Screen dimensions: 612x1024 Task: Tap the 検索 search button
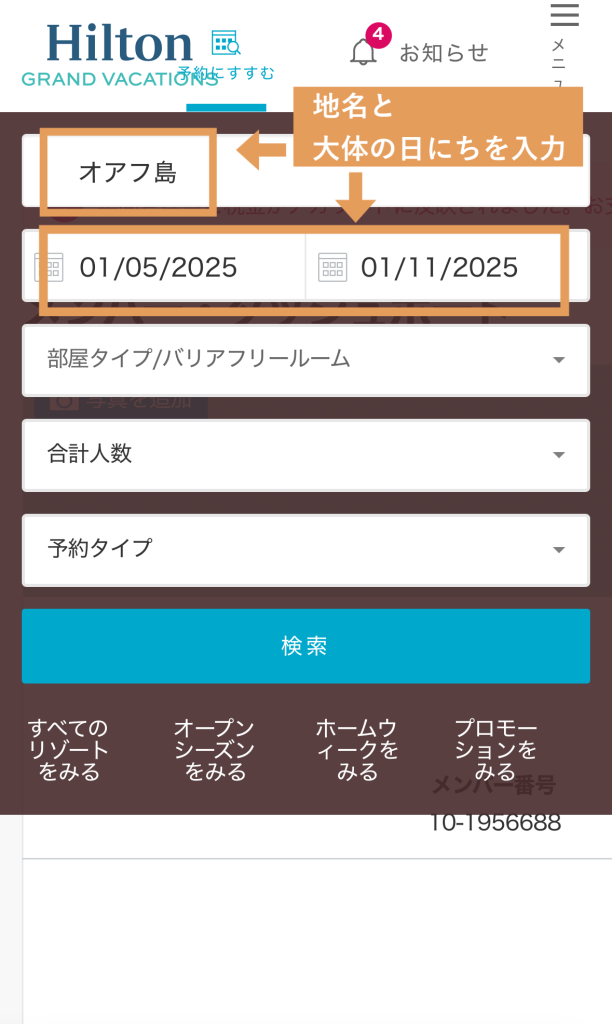pyautogui.click(x=305, y=646)
